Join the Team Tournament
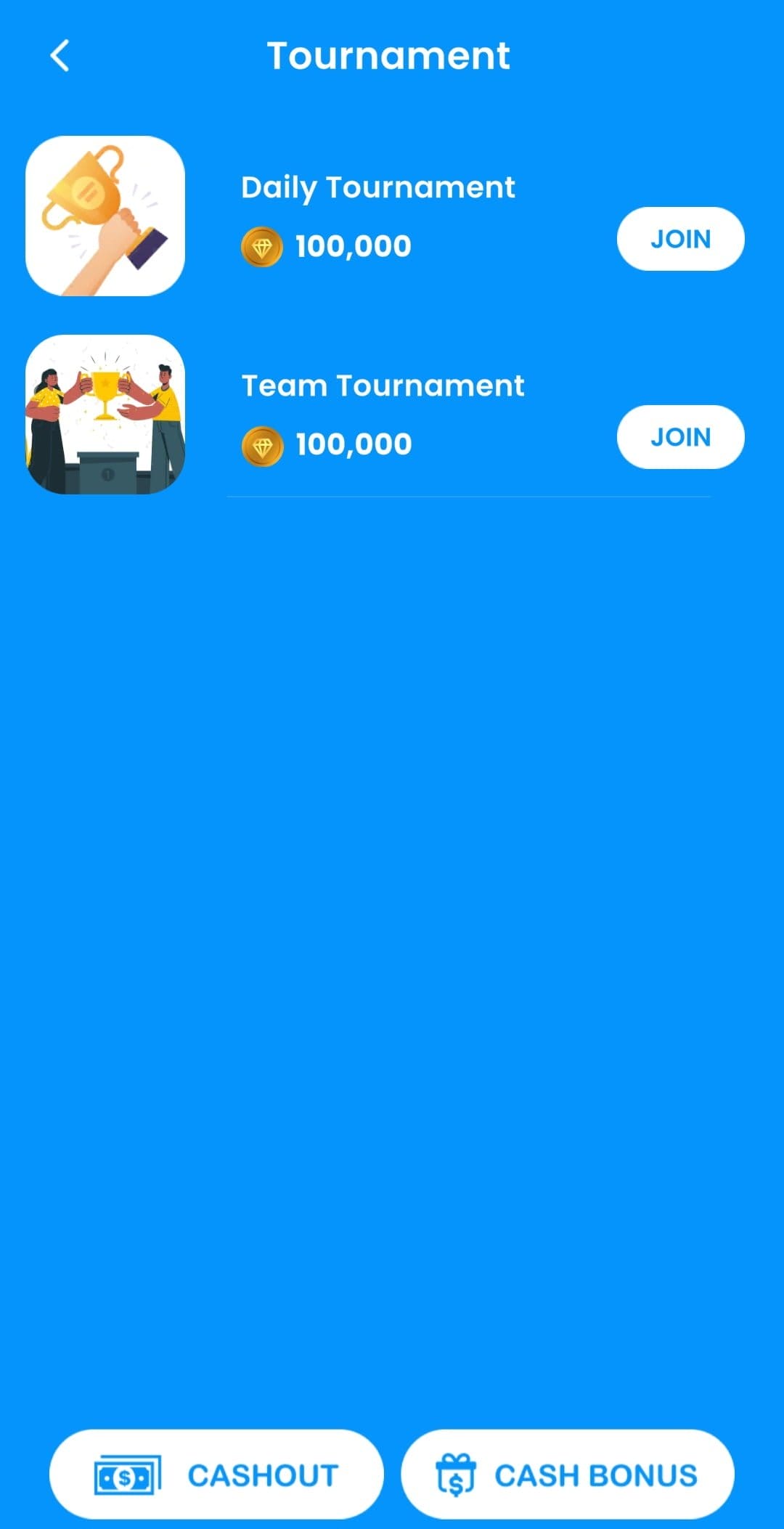 [x=680, y=437]
